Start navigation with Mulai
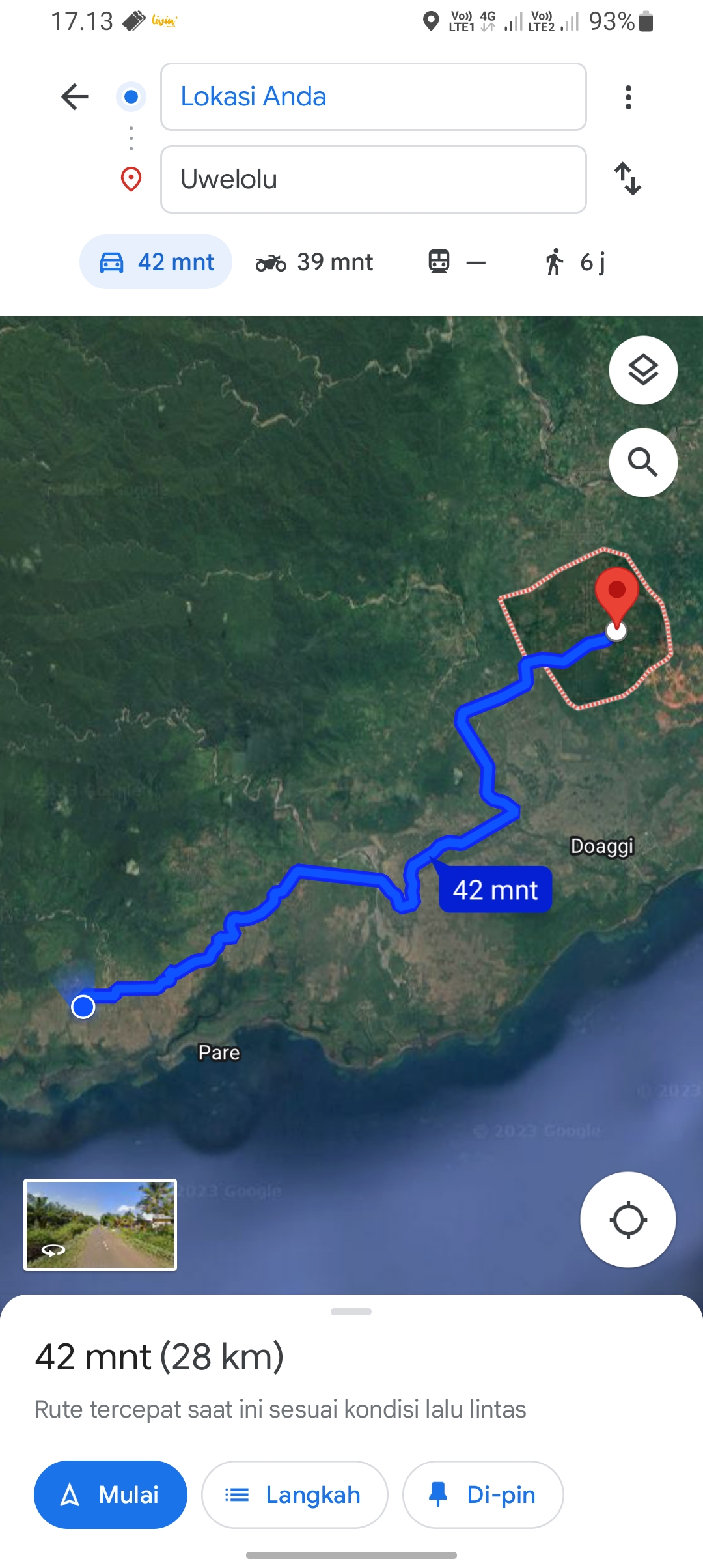This screenshot has height=1568, width=703. 111,1494
